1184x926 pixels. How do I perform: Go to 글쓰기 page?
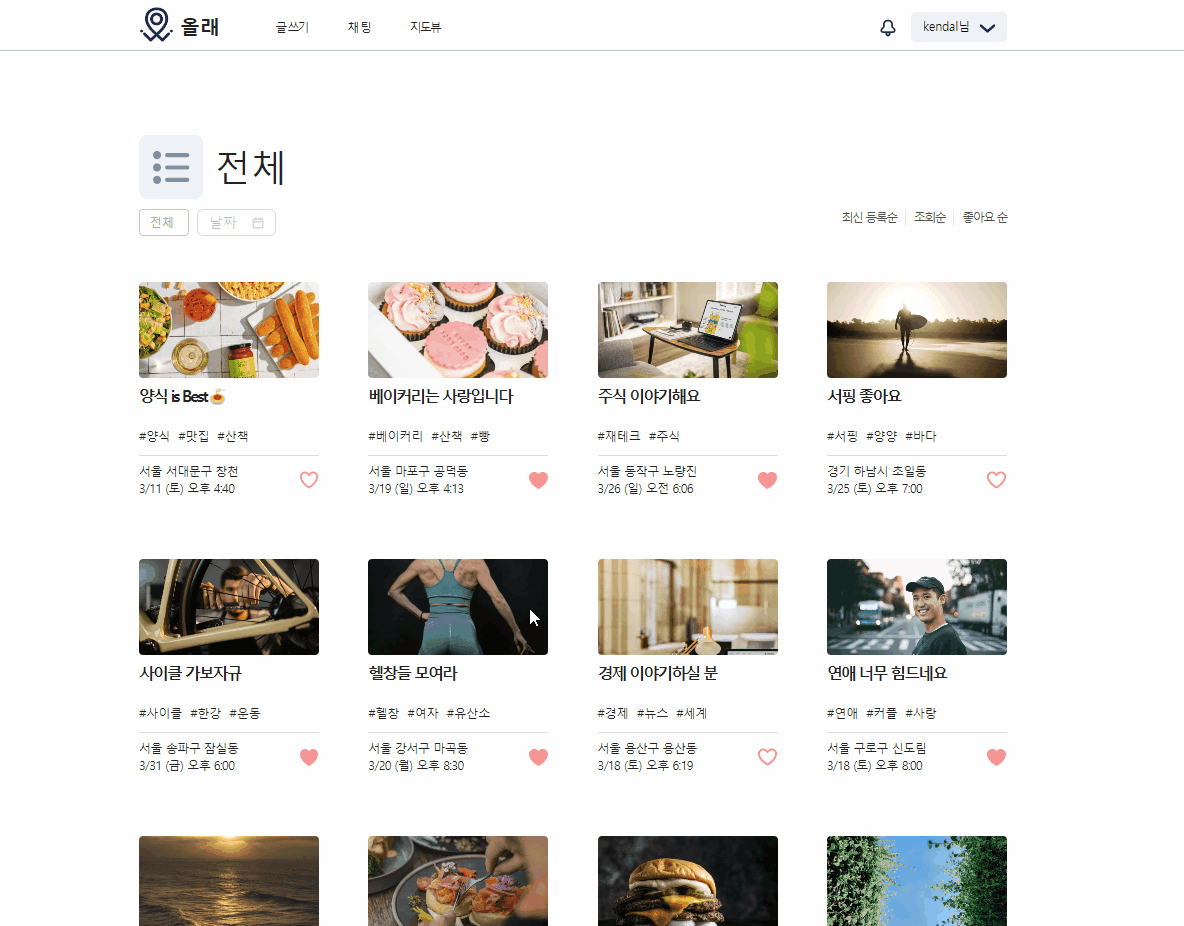292,27
